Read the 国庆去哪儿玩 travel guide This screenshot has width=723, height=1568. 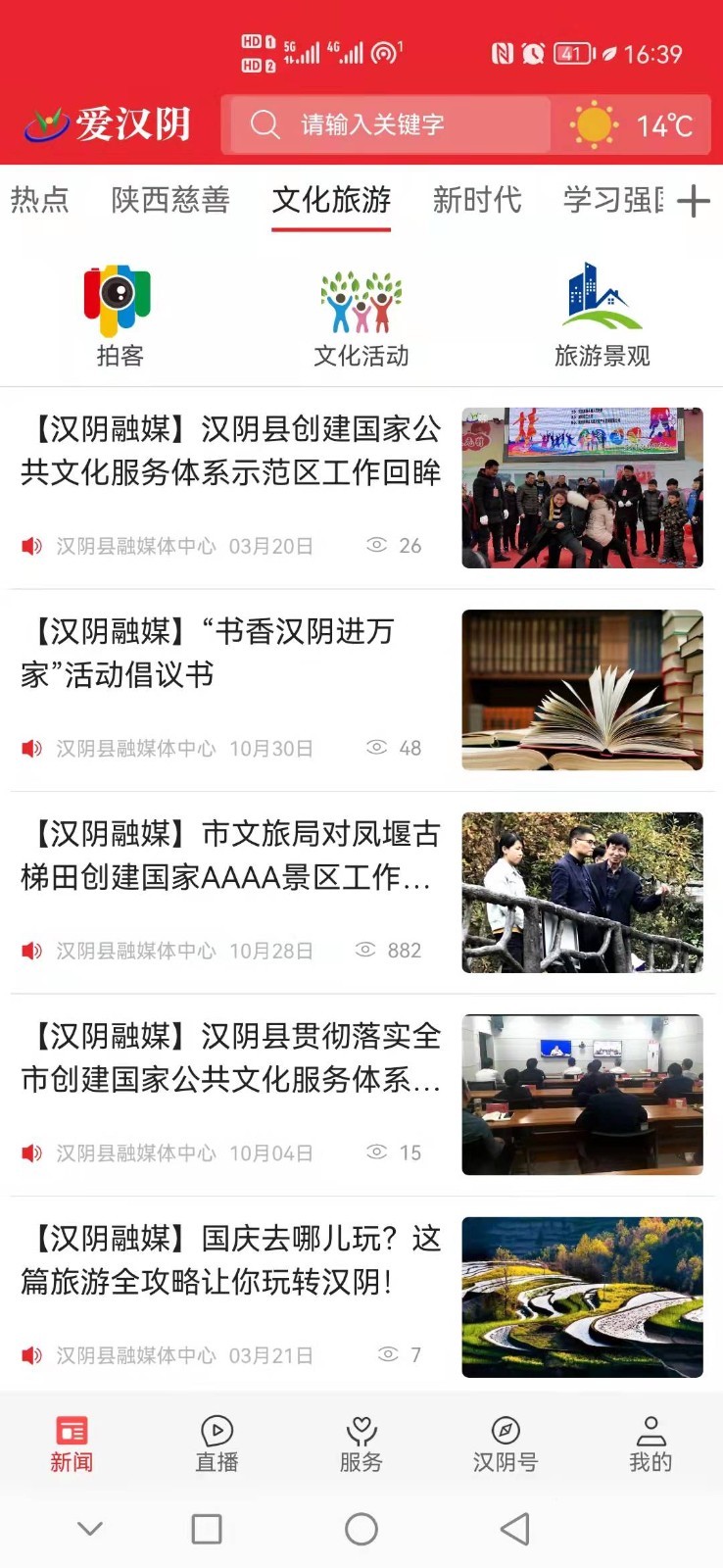[231, 1260]
